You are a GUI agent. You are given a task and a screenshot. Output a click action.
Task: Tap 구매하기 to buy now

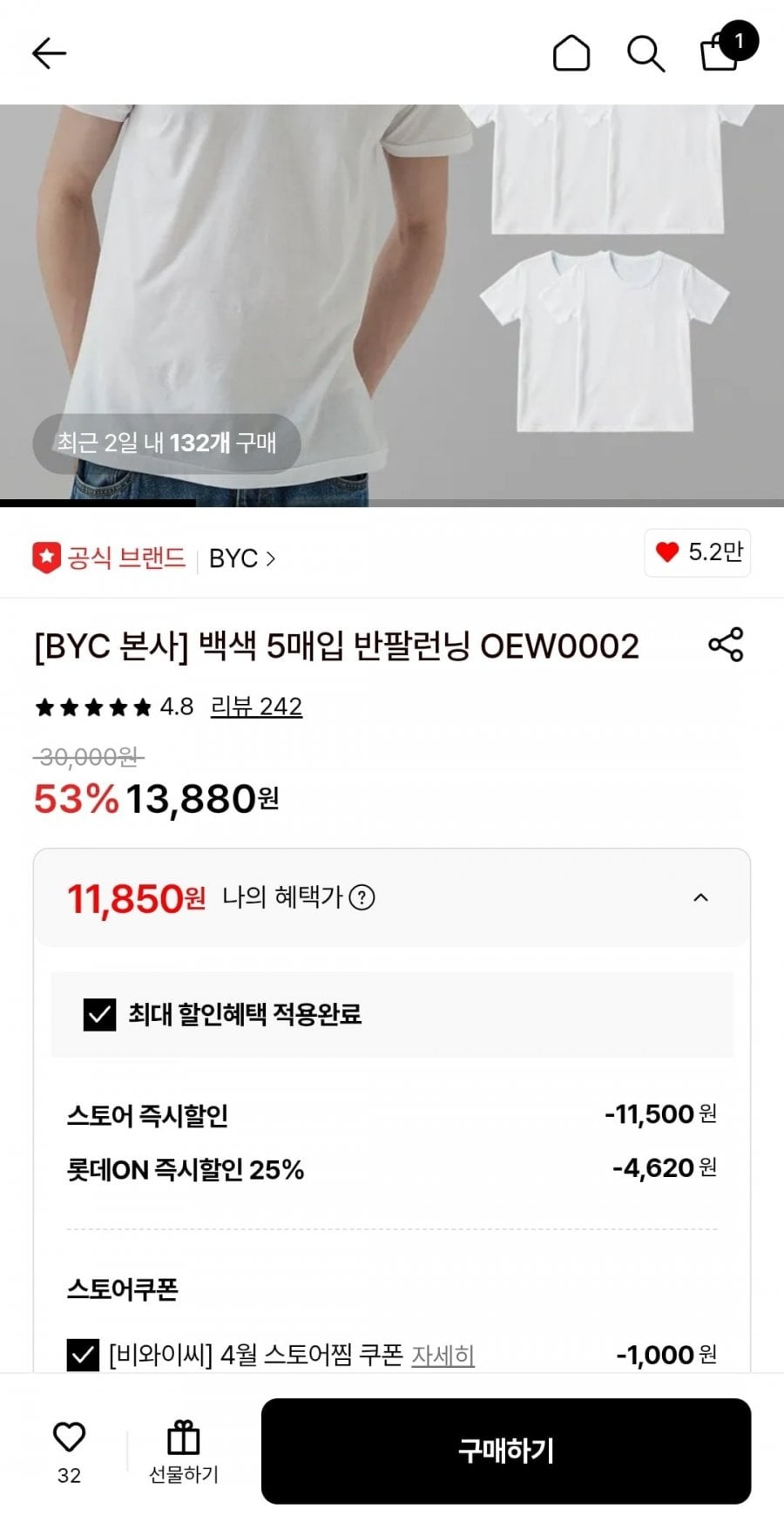coord(505,1451)
